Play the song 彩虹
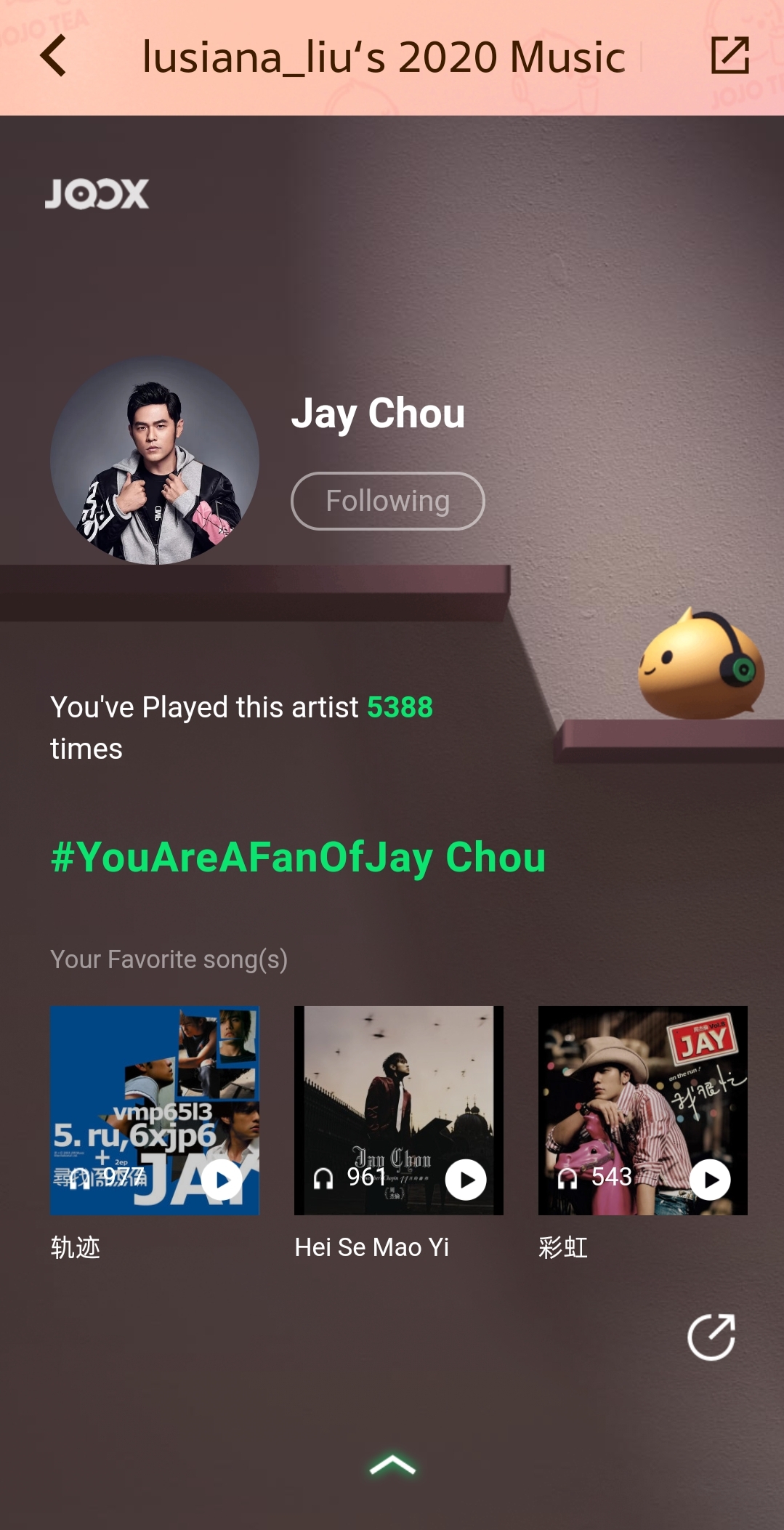784x1530 pixels. [710, 1180]
